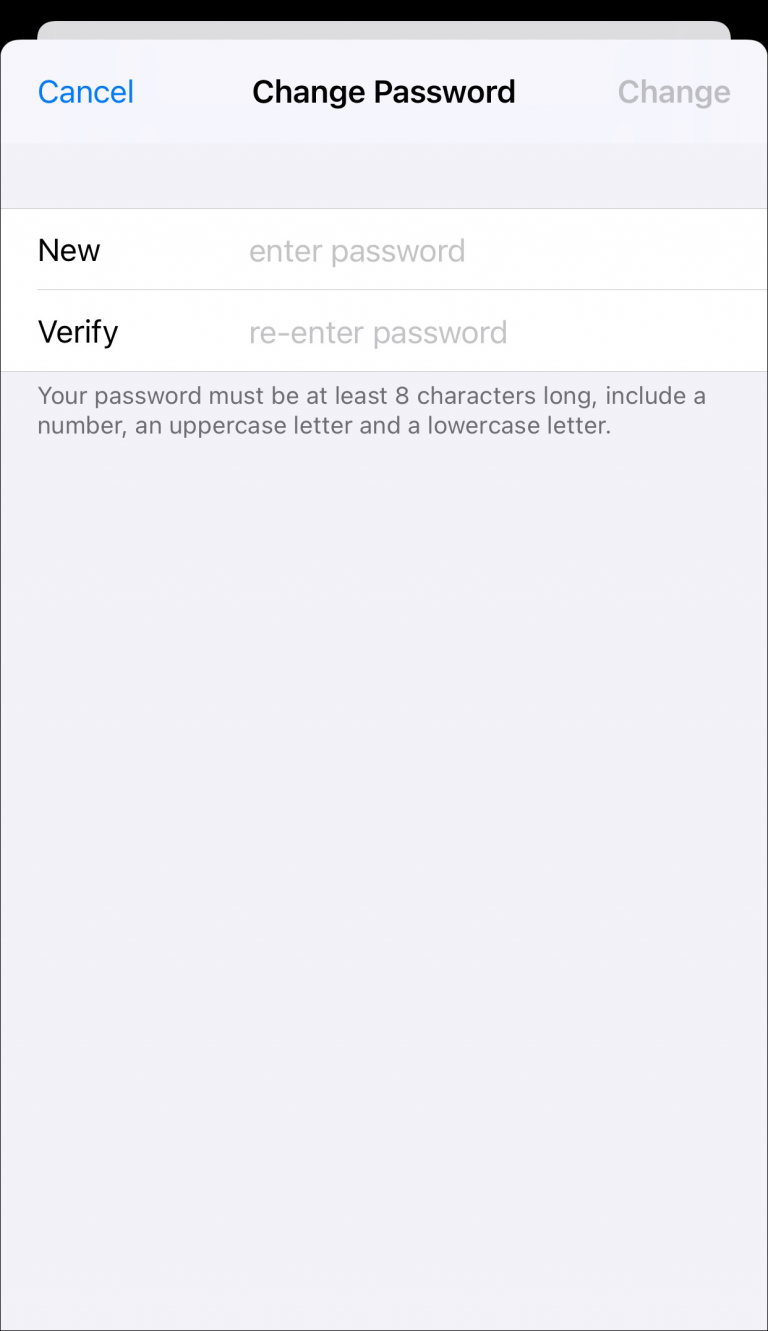This screenshot has height=1331, width=768.
Task: Tap the 'Verify' row label
Action: click(77, 331)
